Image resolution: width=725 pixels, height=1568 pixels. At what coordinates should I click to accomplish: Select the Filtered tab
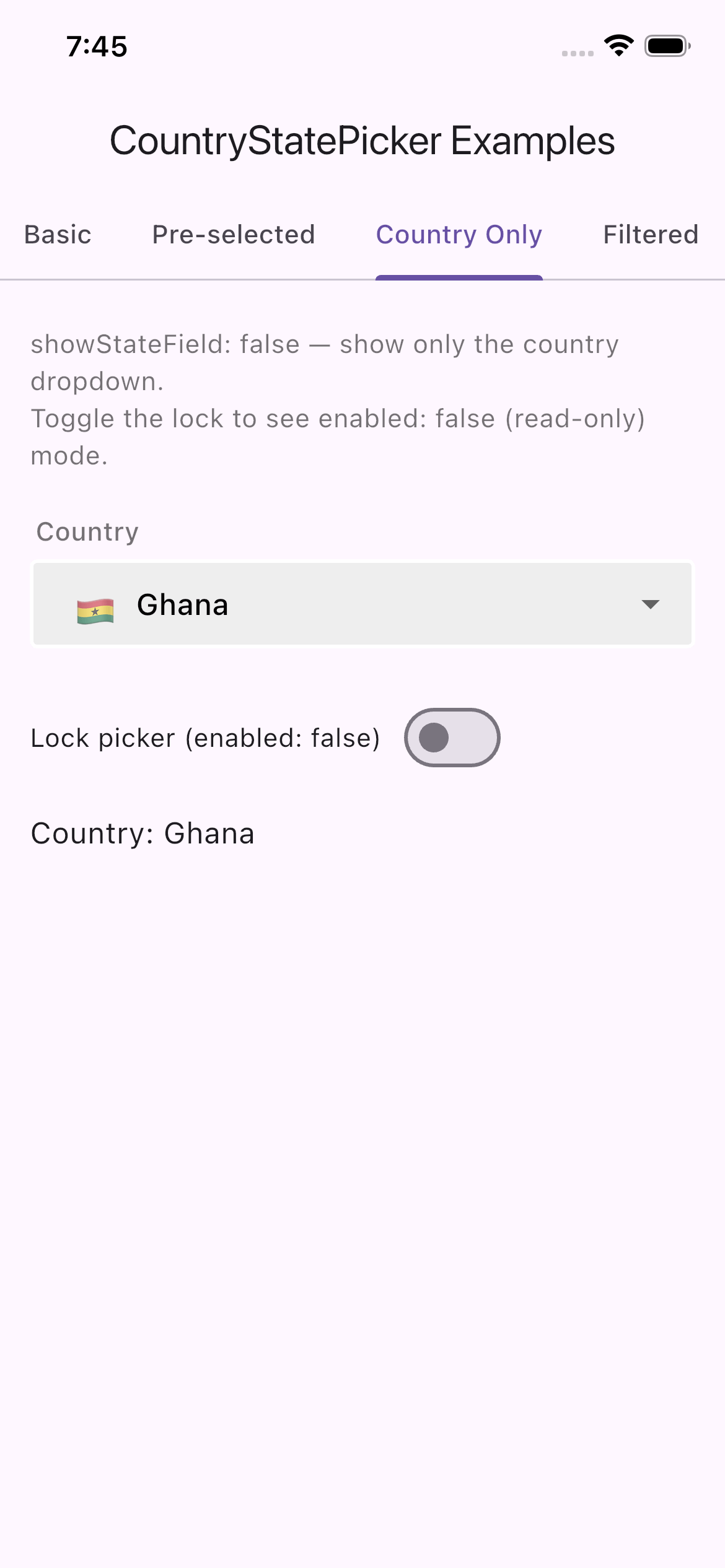click(651, 235)
